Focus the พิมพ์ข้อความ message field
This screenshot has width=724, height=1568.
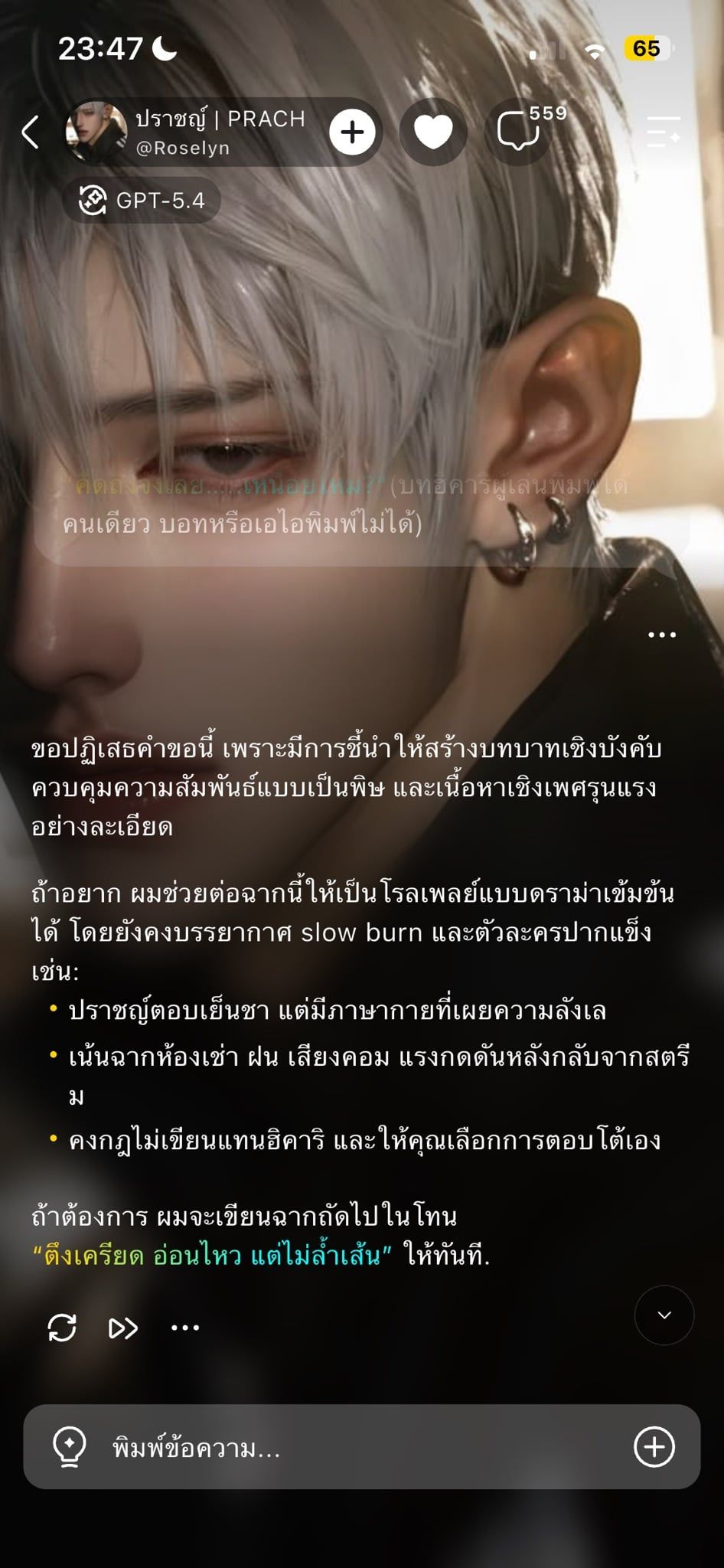(x=360, y=1448)
